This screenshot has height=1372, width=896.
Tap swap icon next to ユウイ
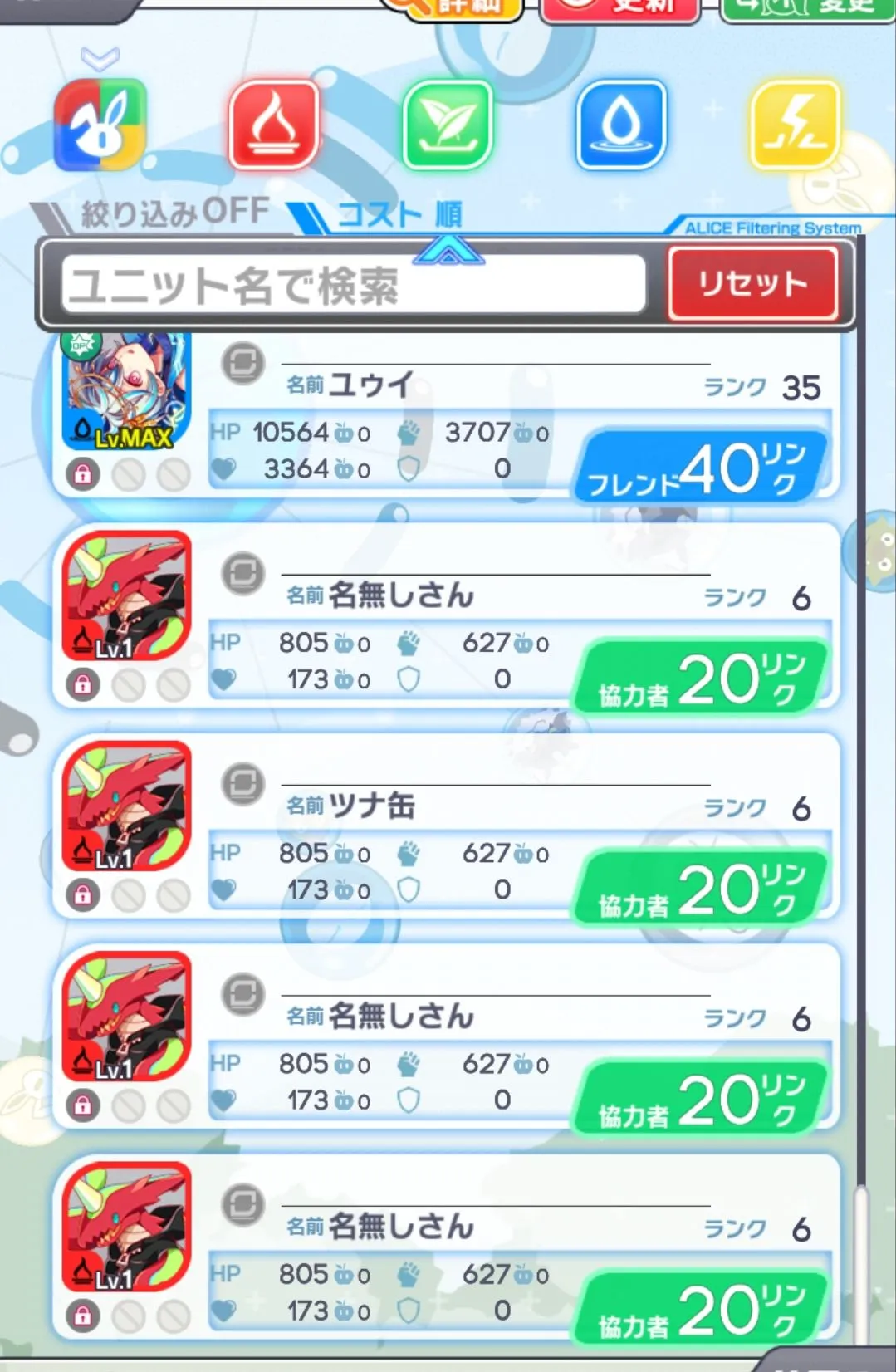click(243, 363)
